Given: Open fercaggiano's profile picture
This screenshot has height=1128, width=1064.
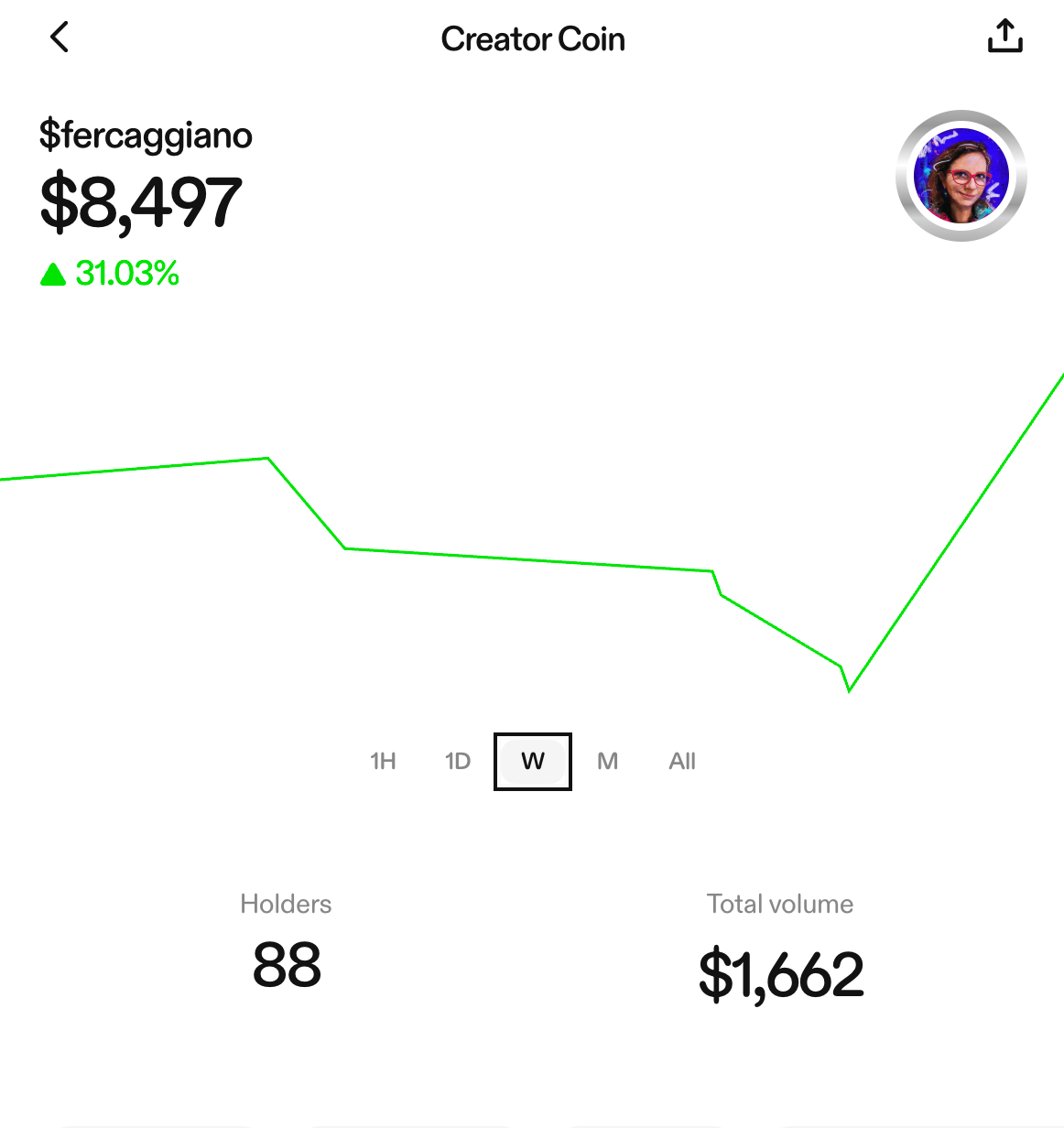Looking at the screenshot, I should tap(961, 176).
